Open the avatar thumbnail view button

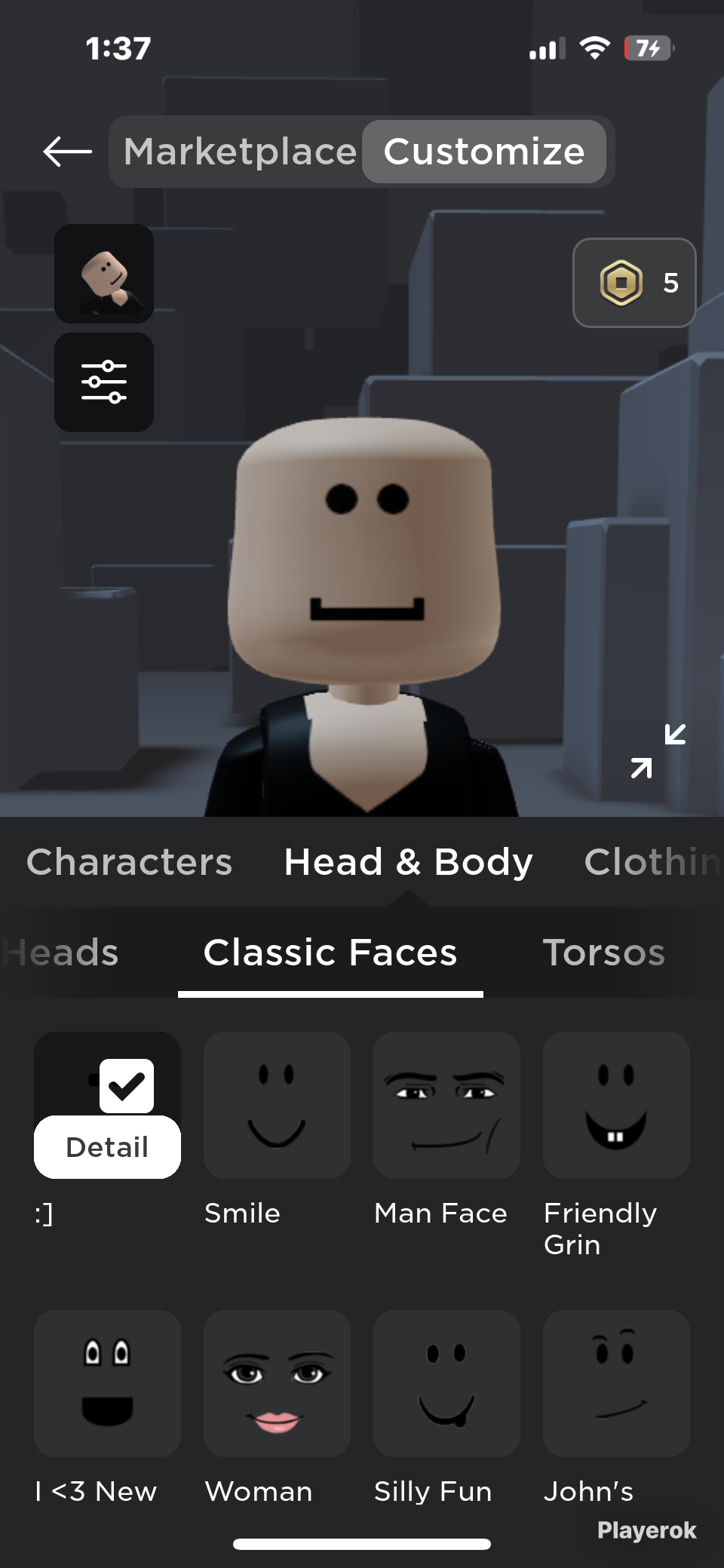click(x=104, y=274)
